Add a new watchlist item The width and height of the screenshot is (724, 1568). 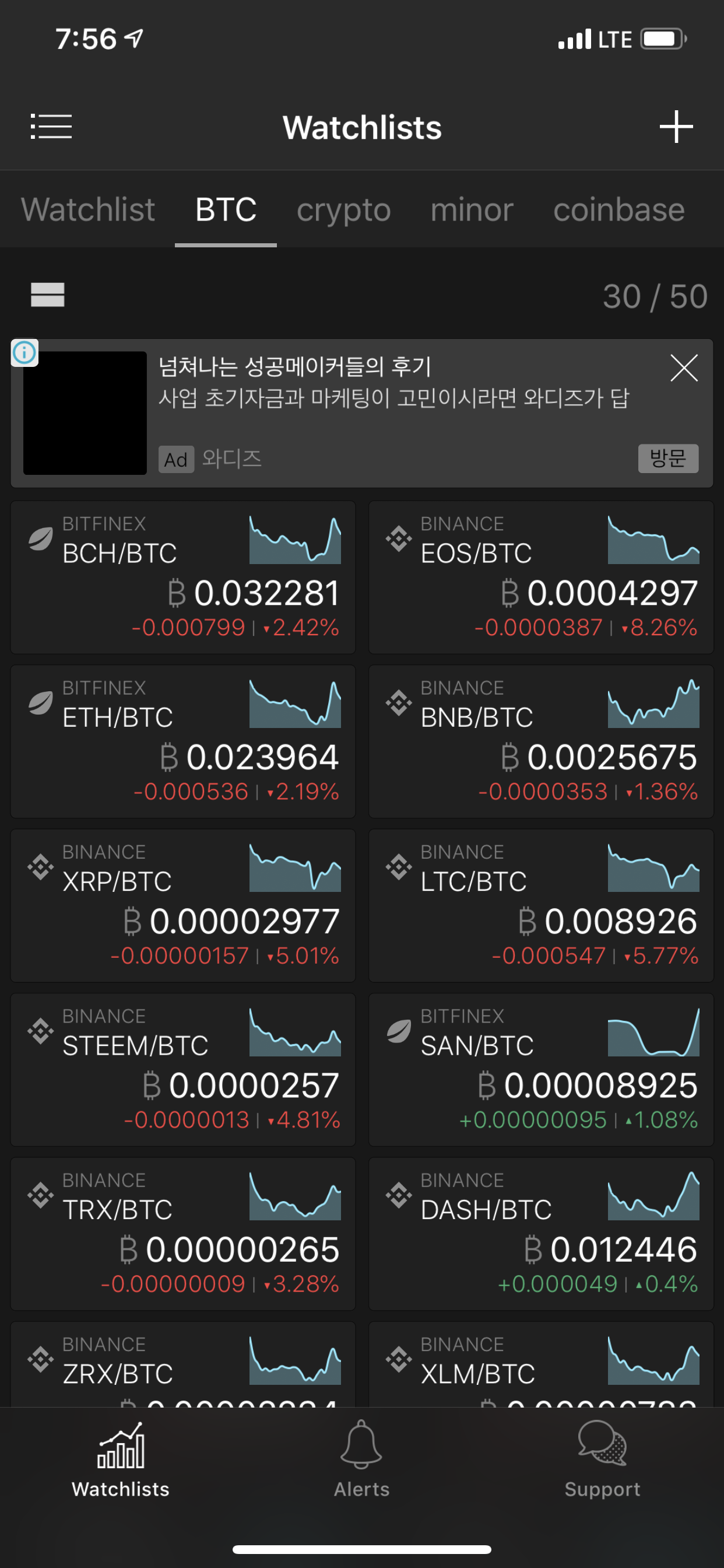pyautogui.click(x=676, y=127)
